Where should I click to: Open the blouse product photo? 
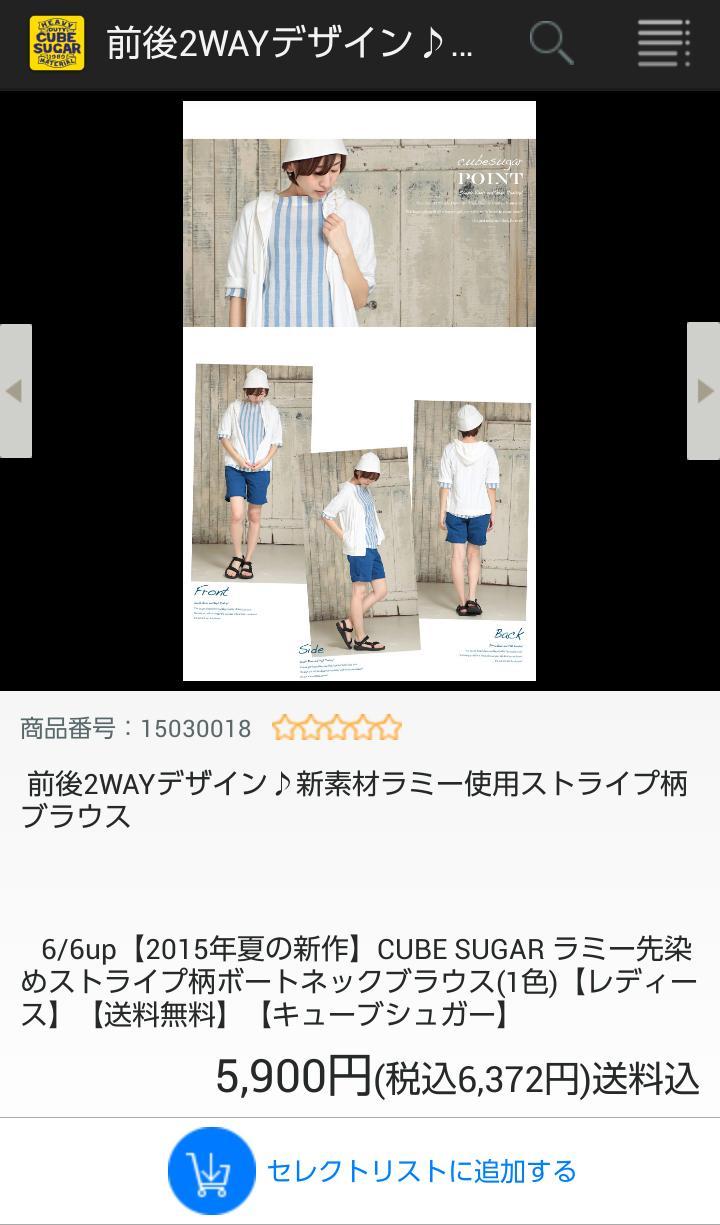[359, 390]
